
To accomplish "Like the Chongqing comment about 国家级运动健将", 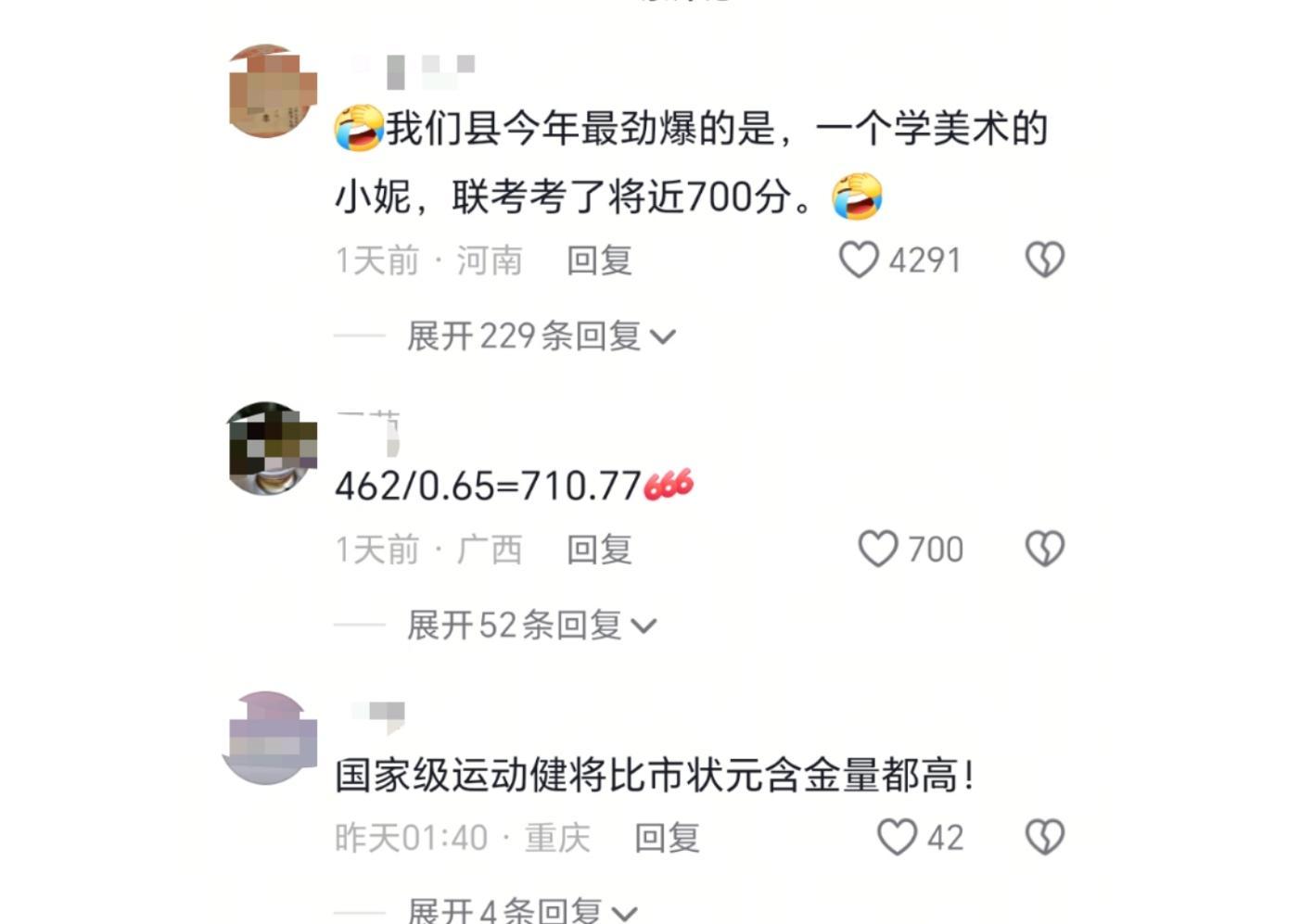I will point(897,837).
